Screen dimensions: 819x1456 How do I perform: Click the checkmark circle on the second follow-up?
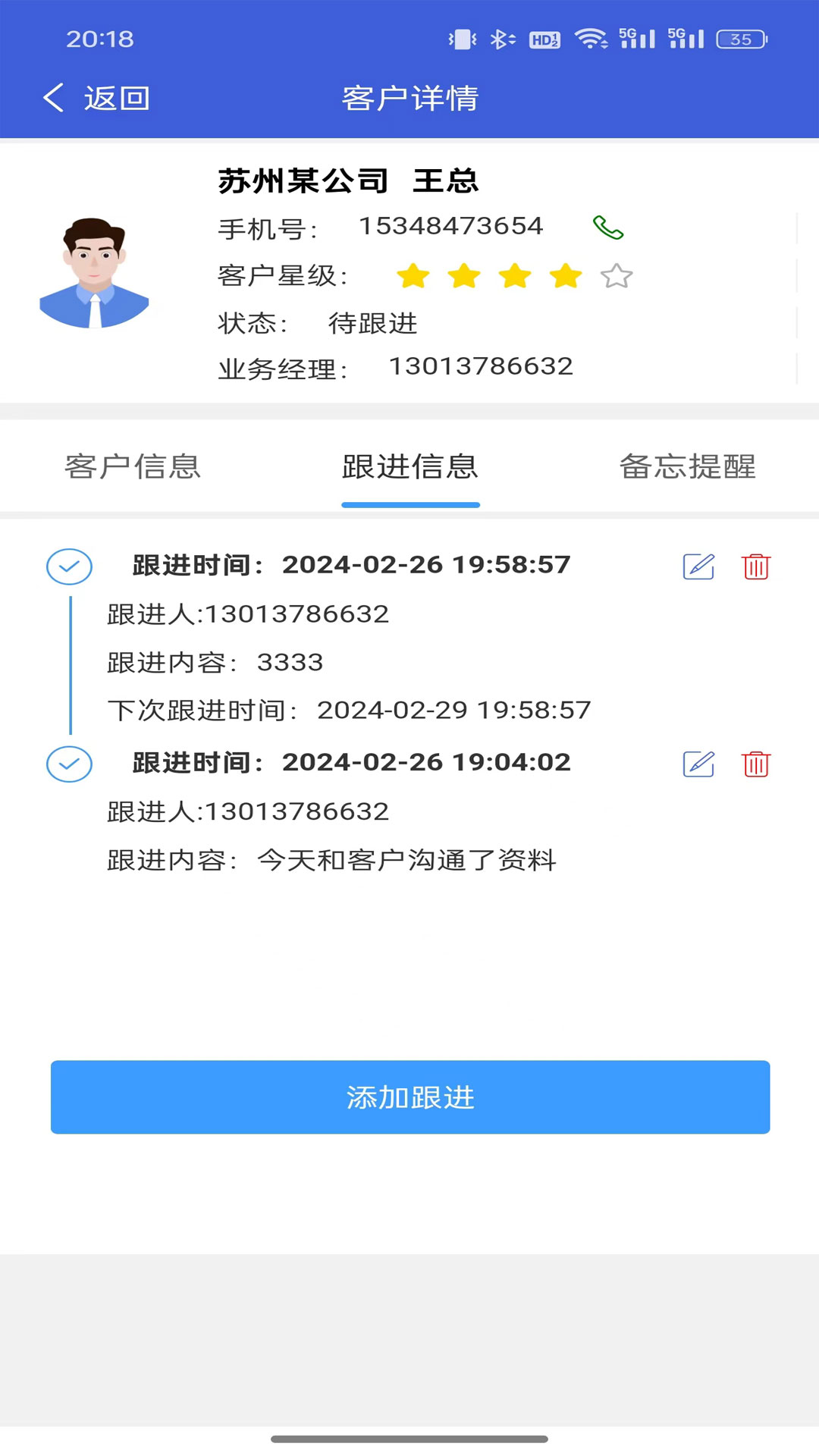68,764
